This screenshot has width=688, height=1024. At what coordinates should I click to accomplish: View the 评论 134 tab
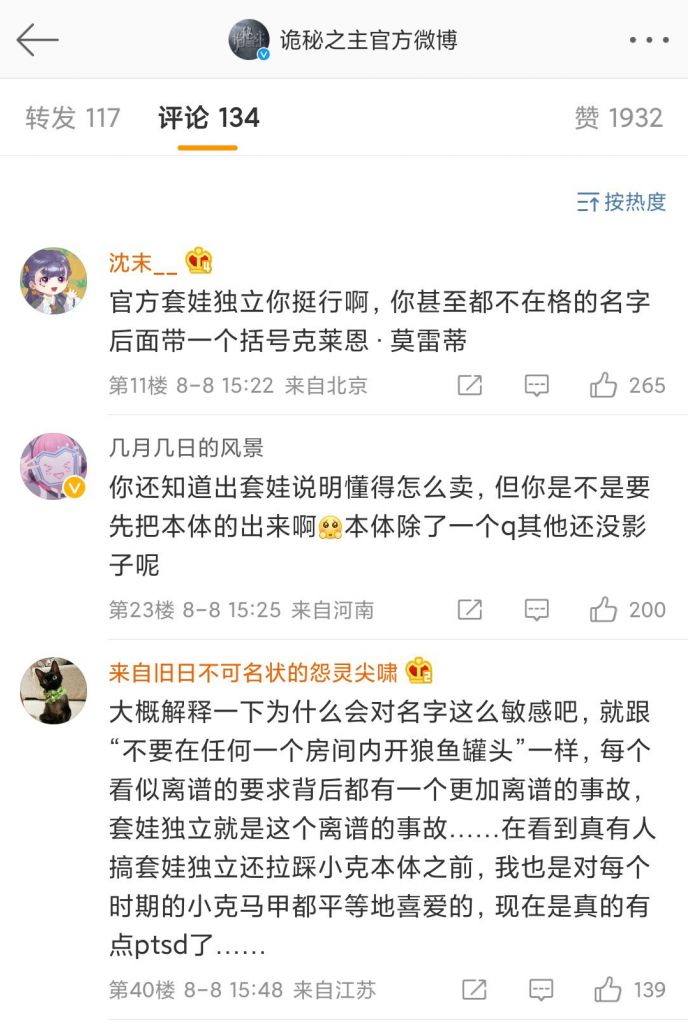coord(208,118)
